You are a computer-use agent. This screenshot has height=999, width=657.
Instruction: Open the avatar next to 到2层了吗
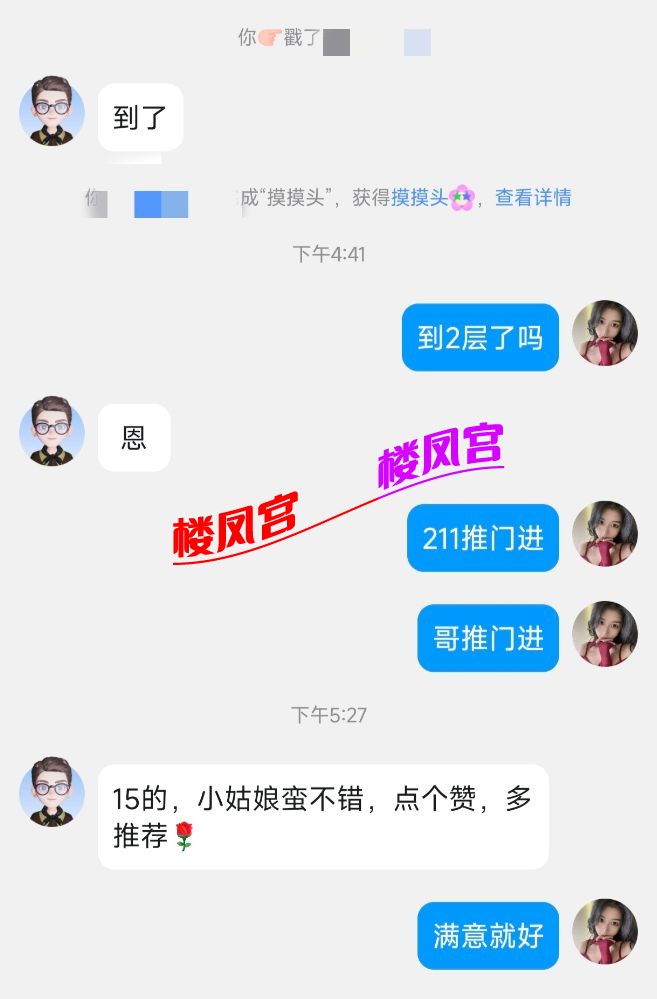[604, 333]
